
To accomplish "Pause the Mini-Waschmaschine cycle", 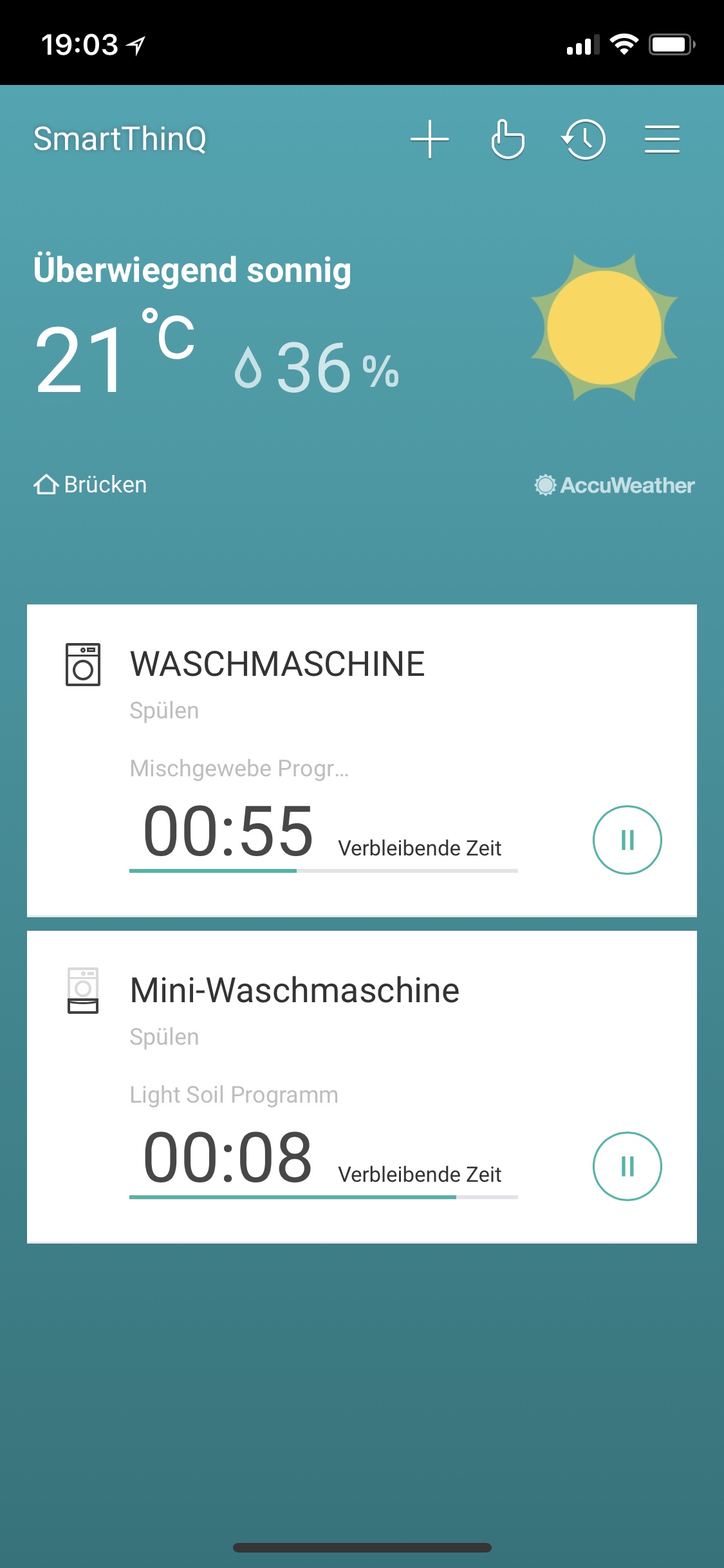I will point(627,1166).
